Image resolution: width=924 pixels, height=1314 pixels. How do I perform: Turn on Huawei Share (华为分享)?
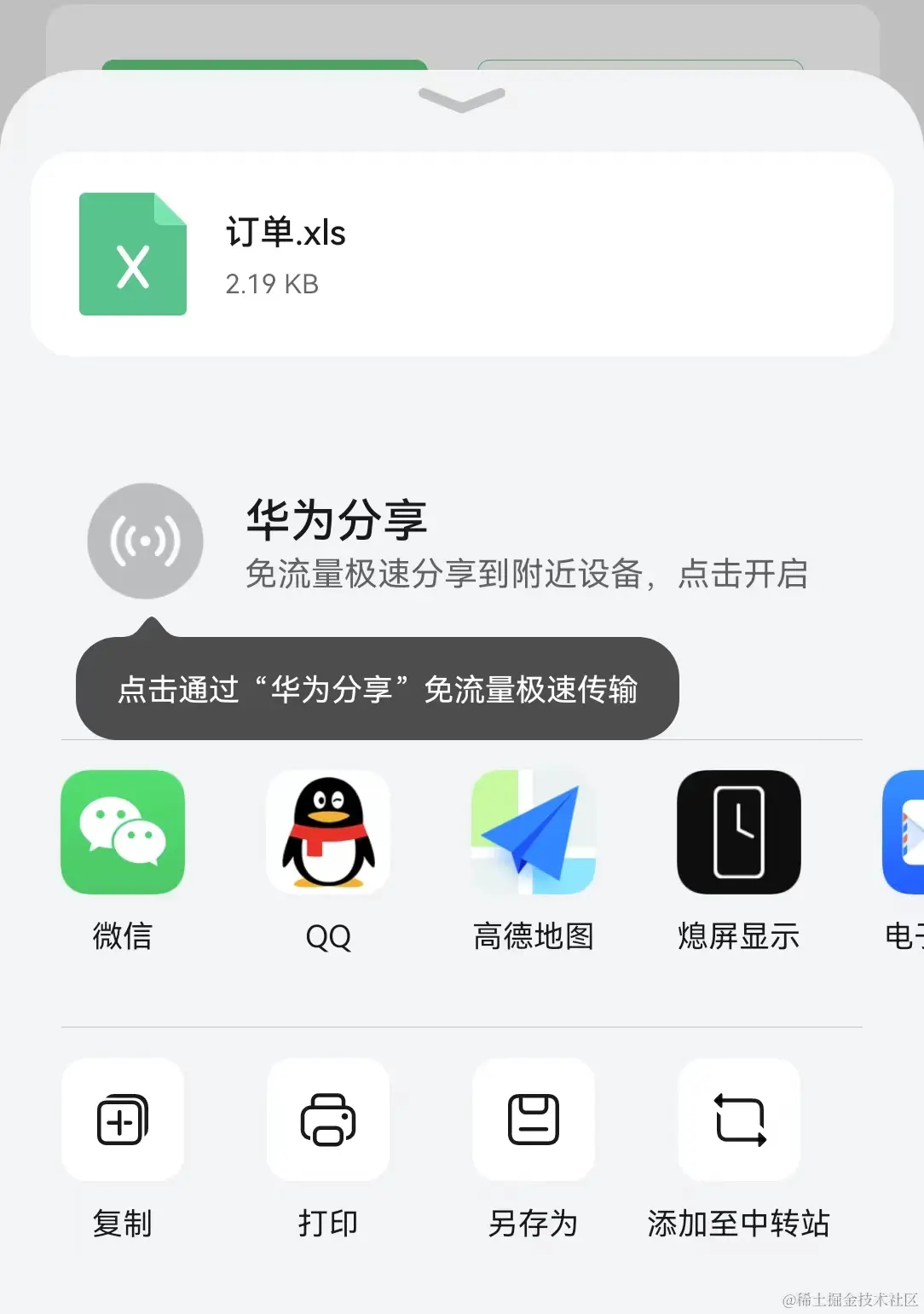(x=146, y=541)
